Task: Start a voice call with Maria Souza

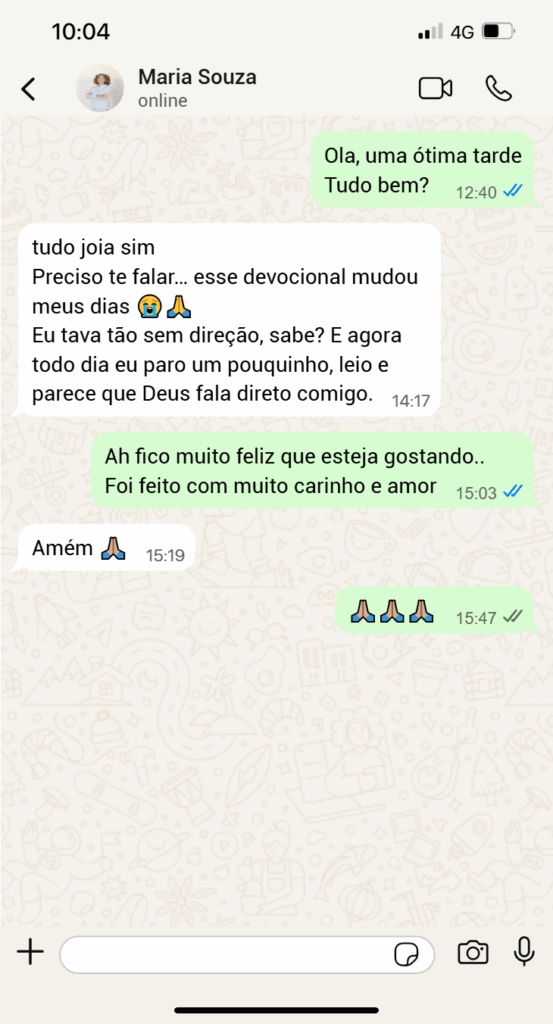Action: [x=499, y=89]
